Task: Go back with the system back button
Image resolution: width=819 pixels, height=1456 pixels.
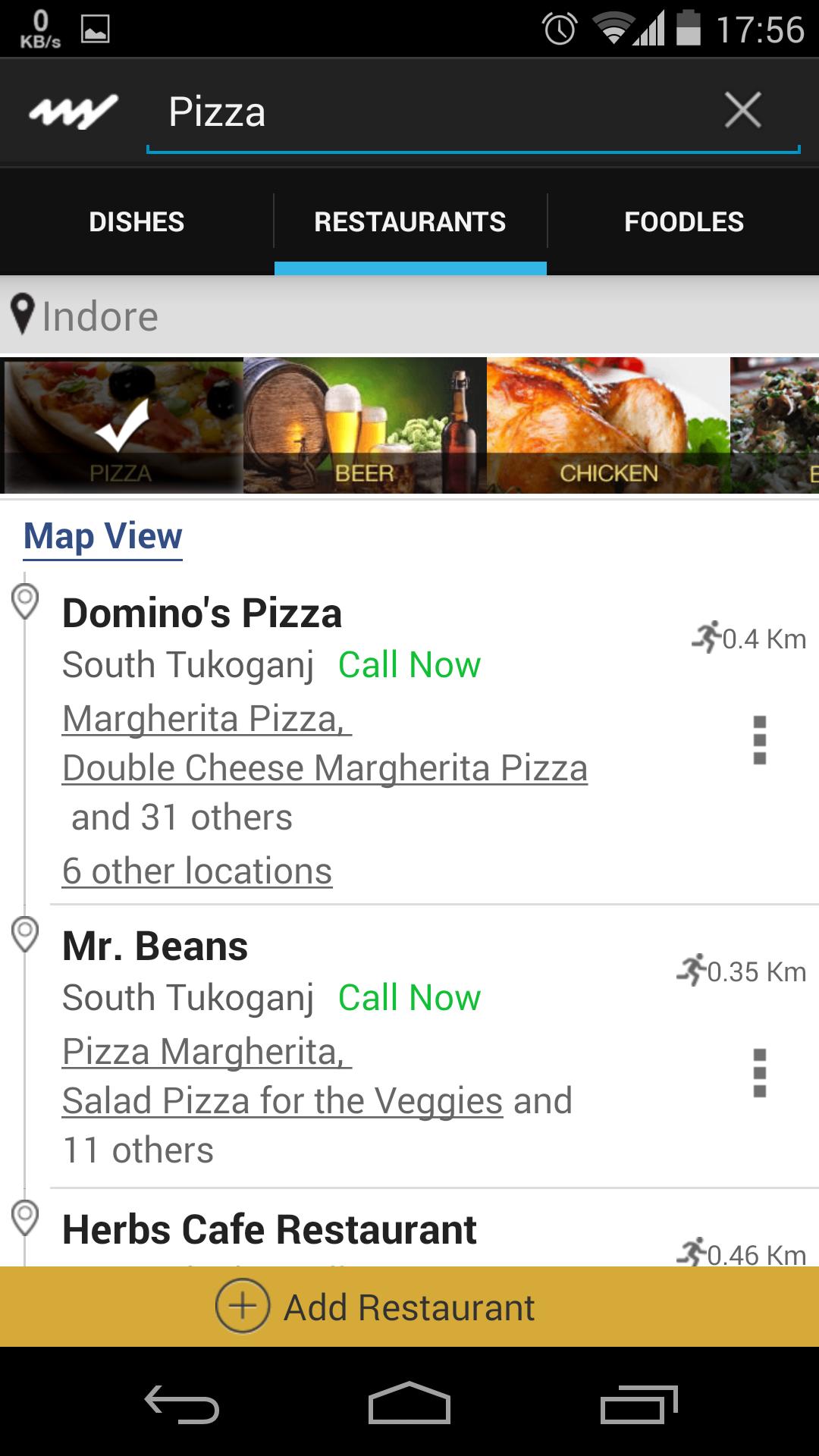Action: coord(182,1404)
